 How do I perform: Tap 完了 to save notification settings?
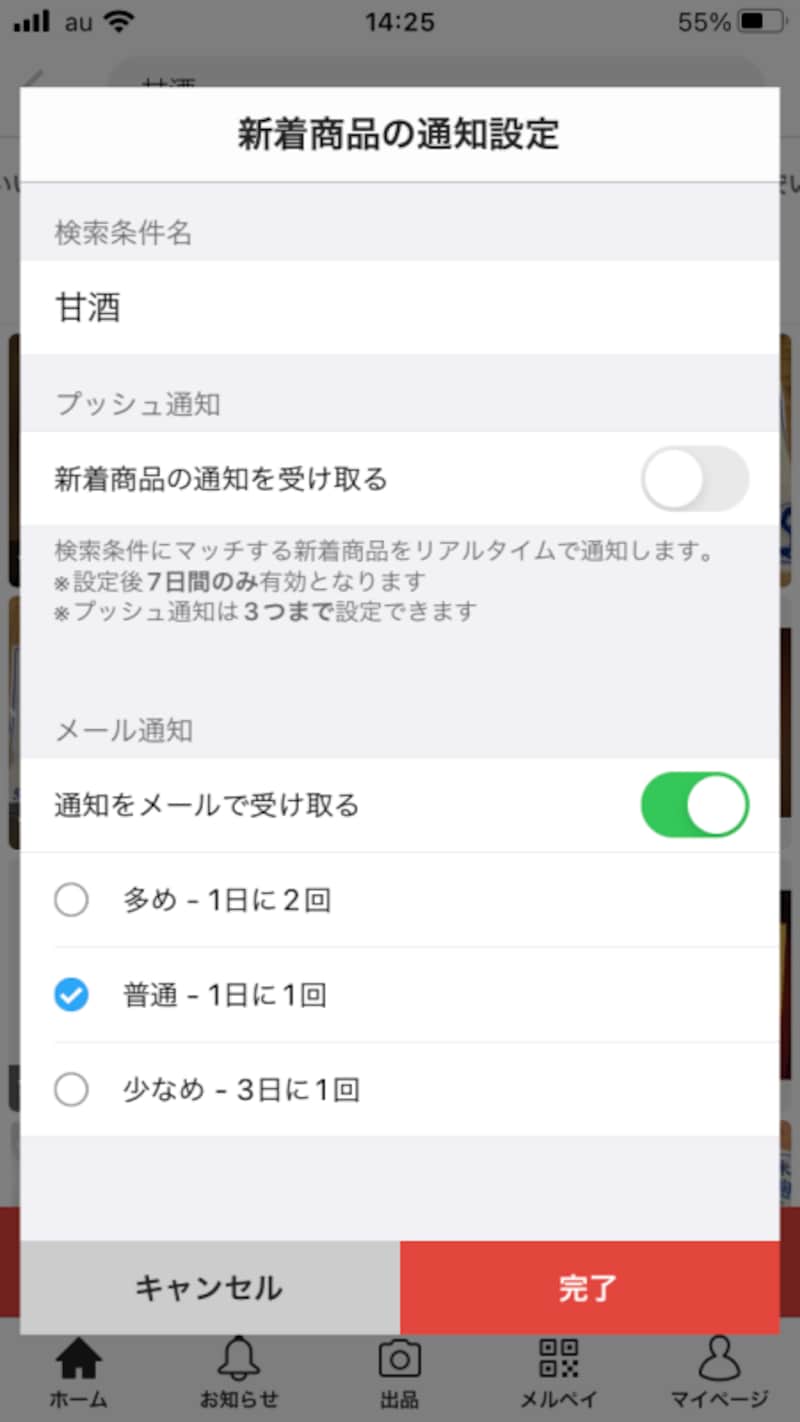click(589, 1288)
